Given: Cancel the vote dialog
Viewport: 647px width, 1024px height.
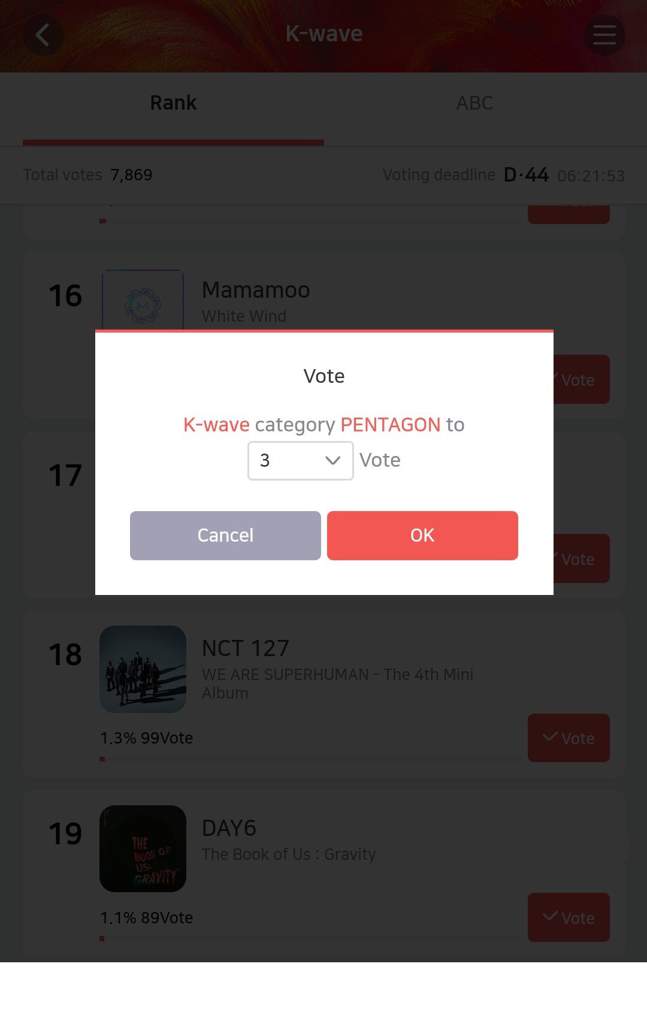Looking at the screenshot, I should (x=225, y=535).
